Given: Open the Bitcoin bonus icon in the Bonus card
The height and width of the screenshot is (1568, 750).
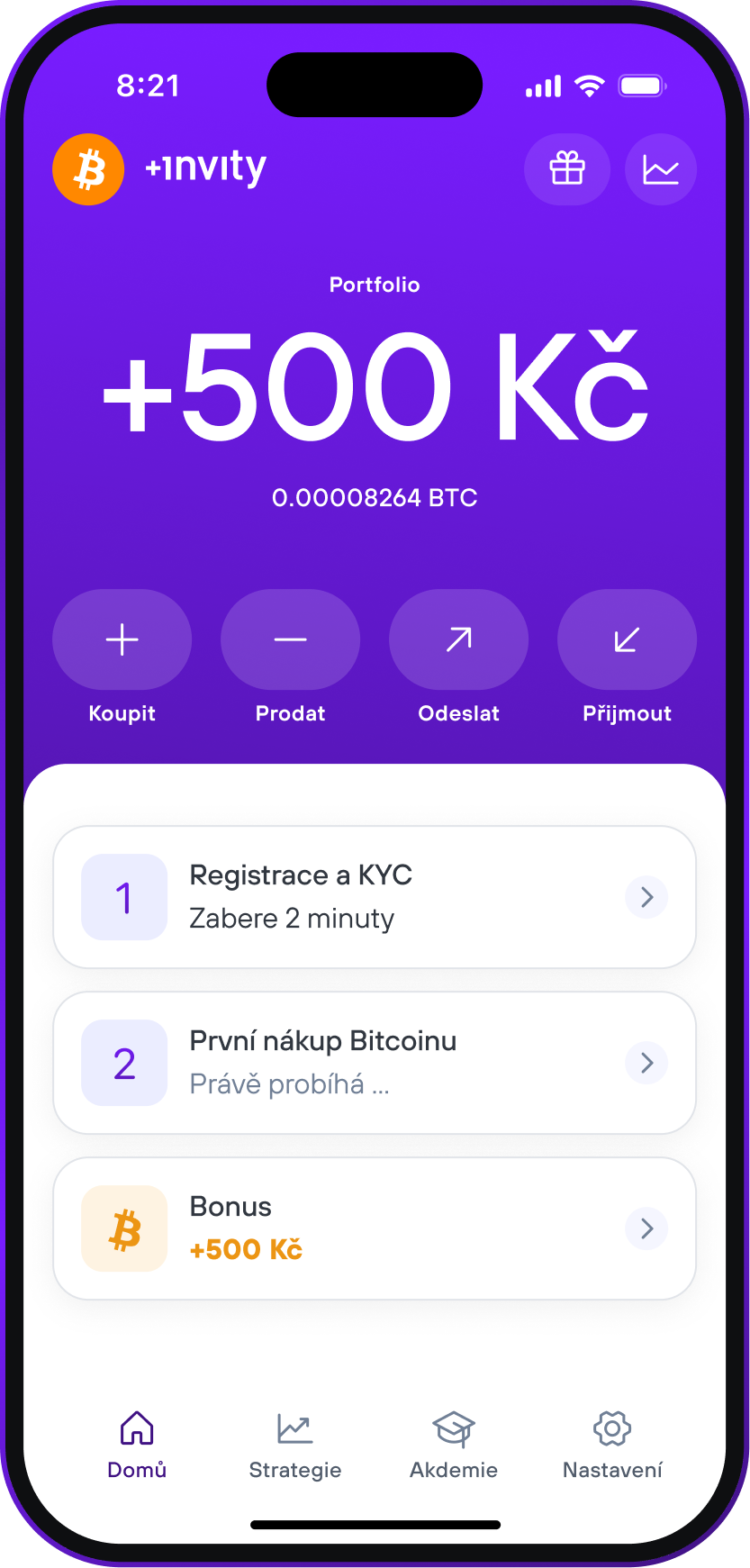Looking at the screenshot, I should pyautogui.click(x=124, y=1228).
